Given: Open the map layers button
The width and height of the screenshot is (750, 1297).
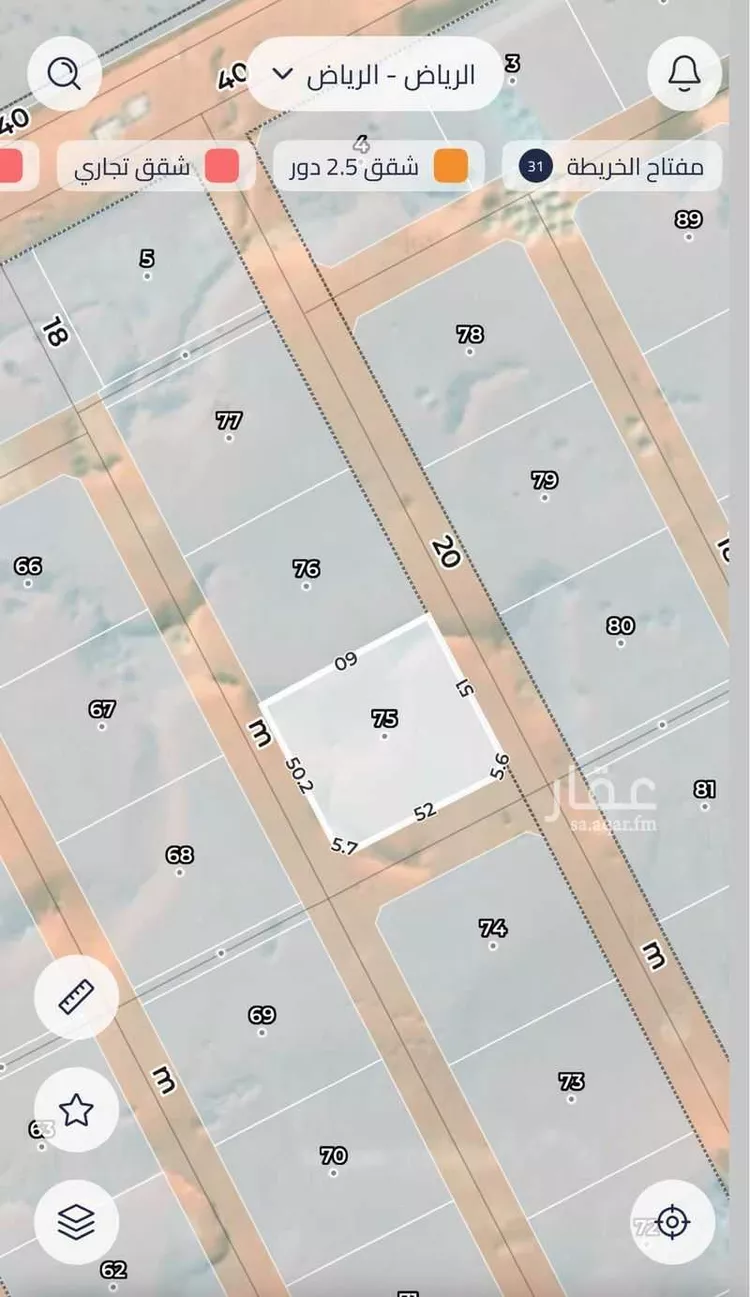Looking at the screenshot, I should point(76,1221).
